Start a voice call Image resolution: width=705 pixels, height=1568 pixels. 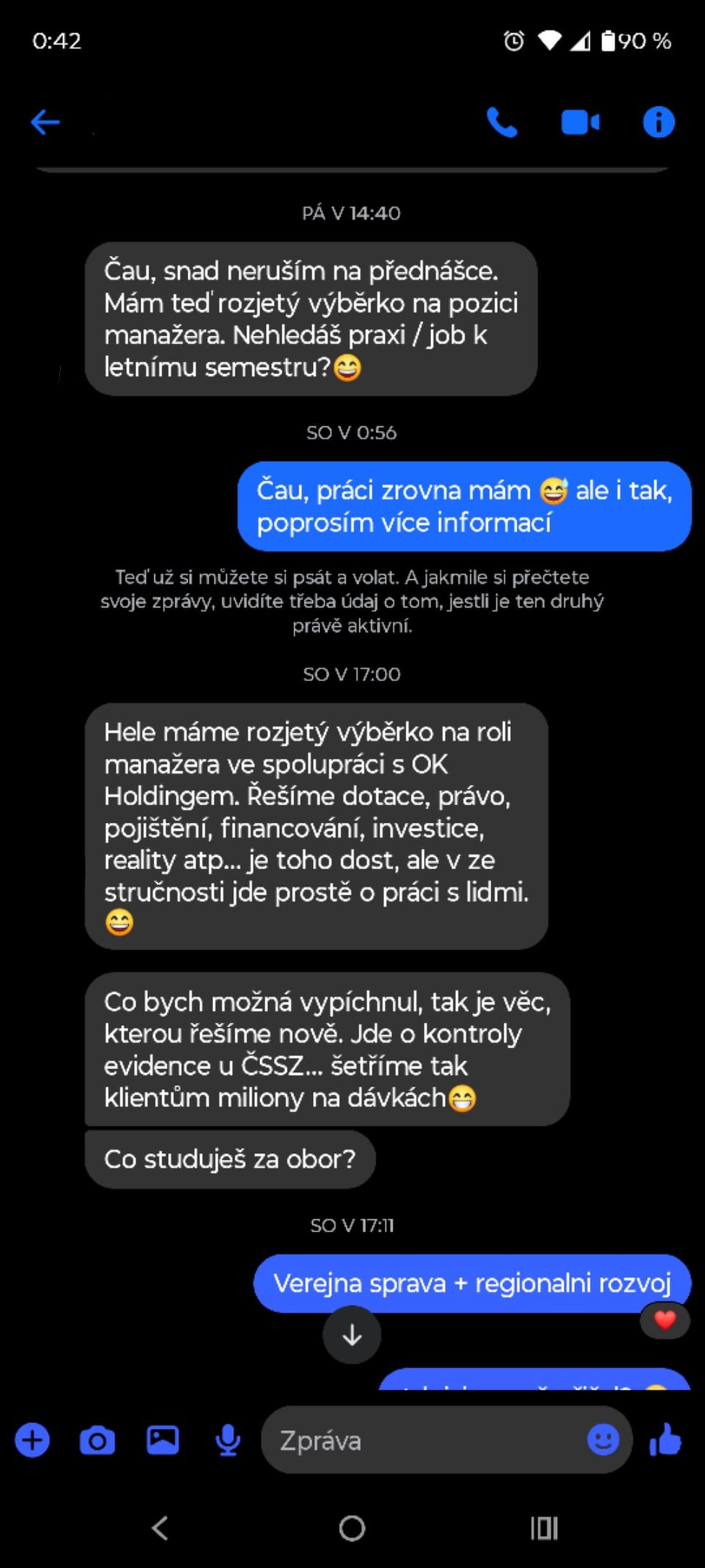(502, 122)
